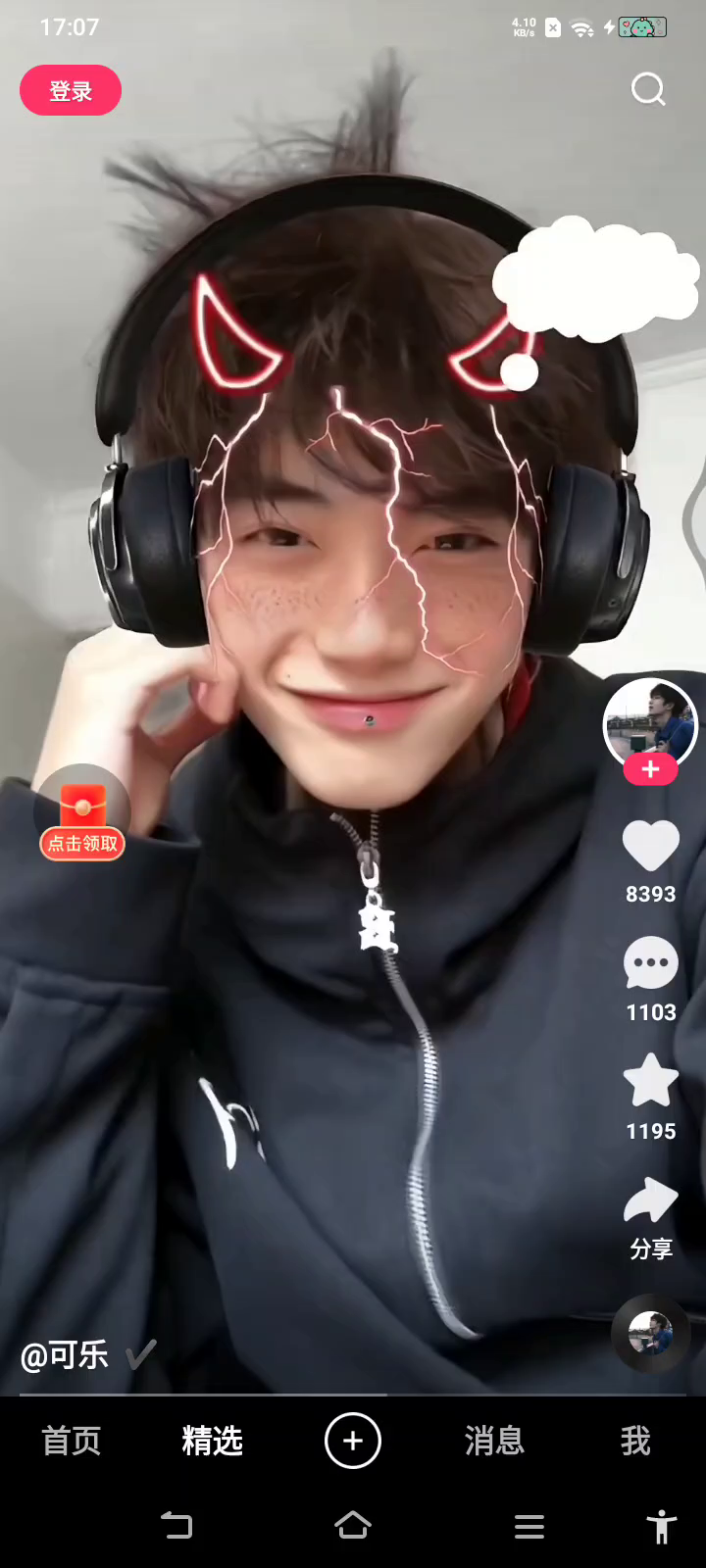
Task: Select the 精选 tab
Action: point(212,1441)
